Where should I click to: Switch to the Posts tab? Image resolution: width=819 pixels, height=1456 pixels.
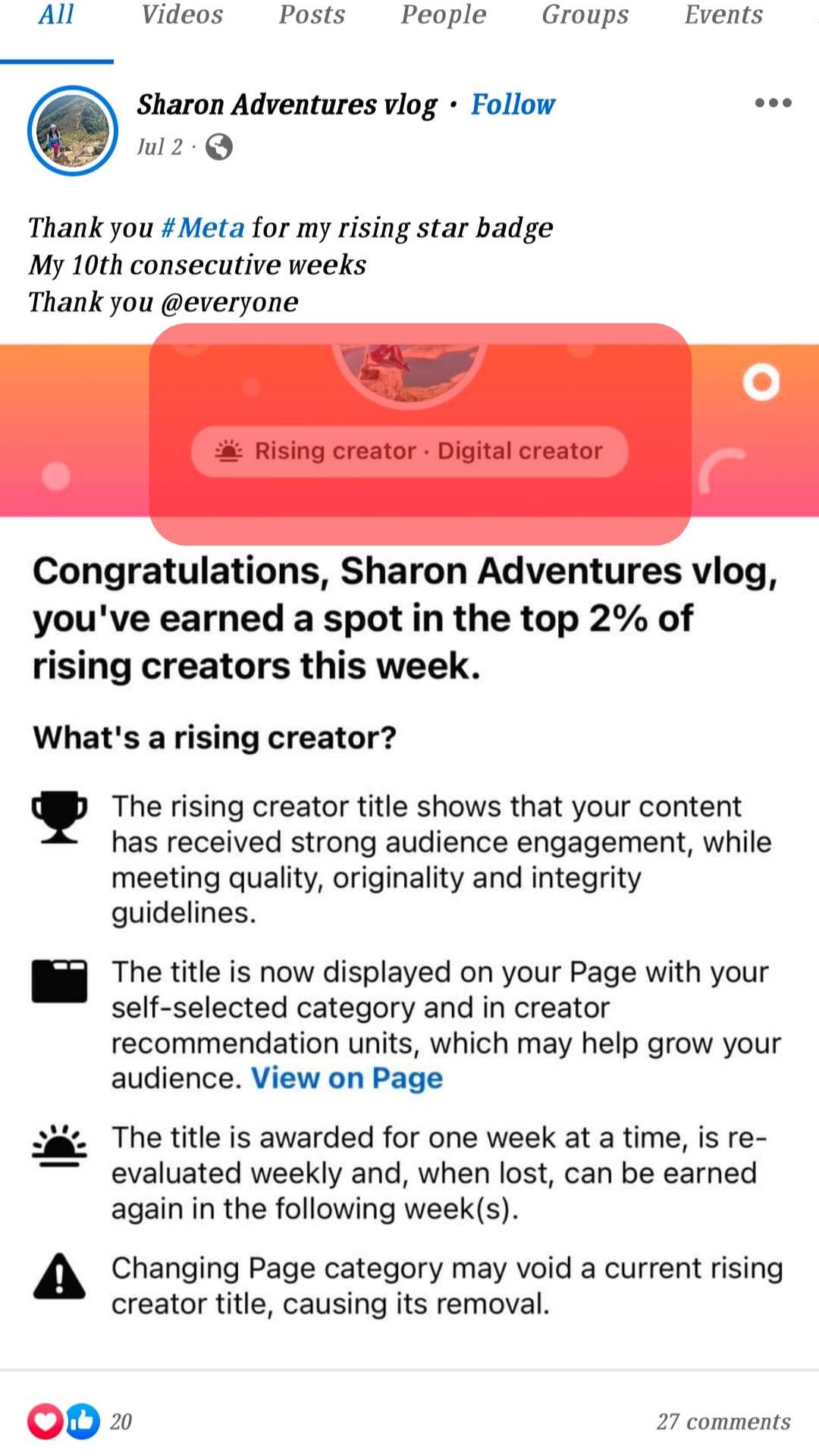point(312,15)
